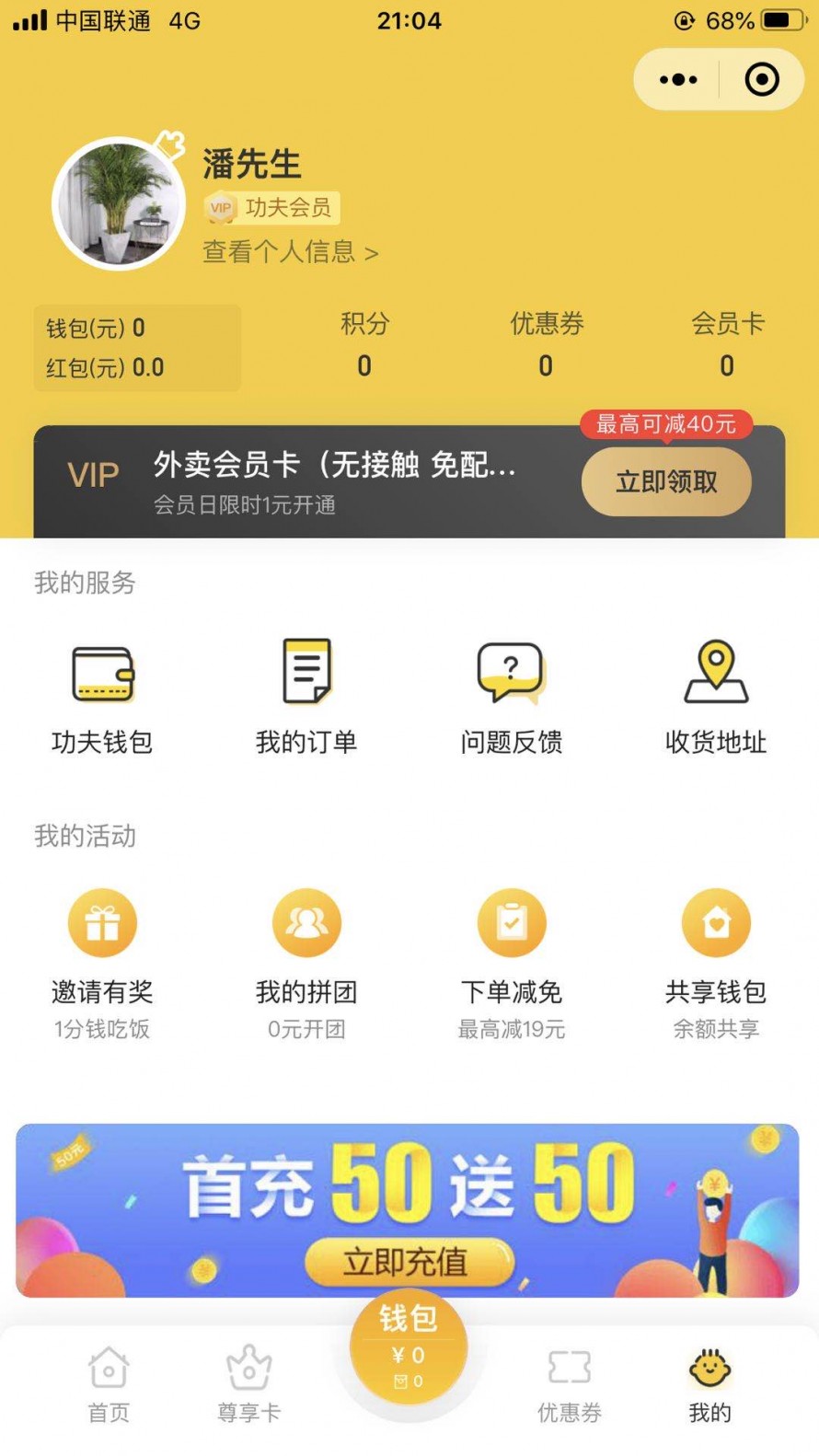Open the mini program more-options menu
This screenshot has height=1456, width=819.
678,80
